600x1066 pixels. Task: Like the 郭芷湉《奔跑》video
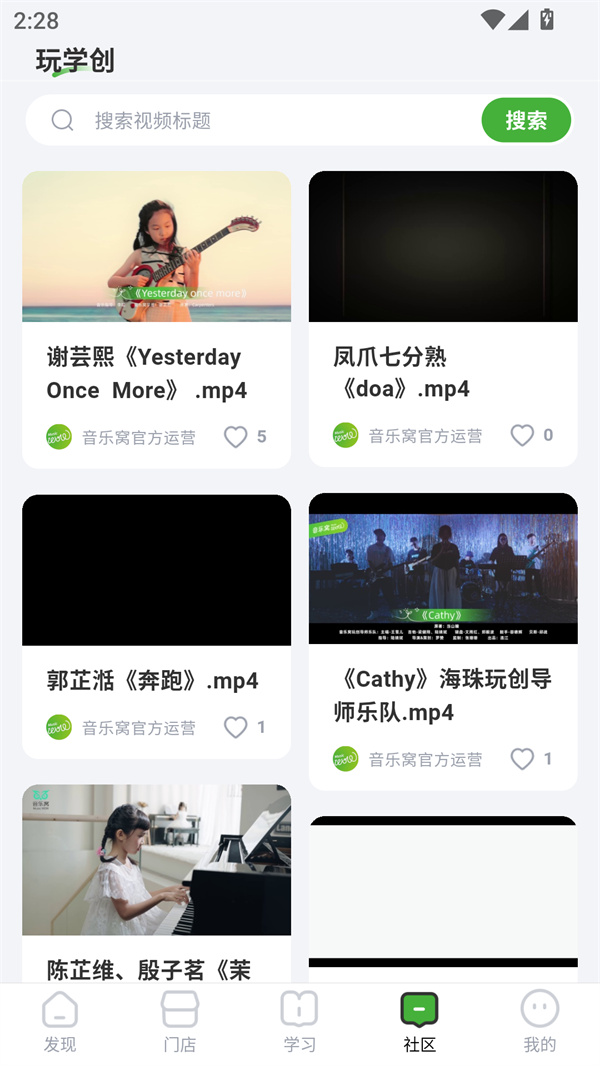[x=236, y=727]
